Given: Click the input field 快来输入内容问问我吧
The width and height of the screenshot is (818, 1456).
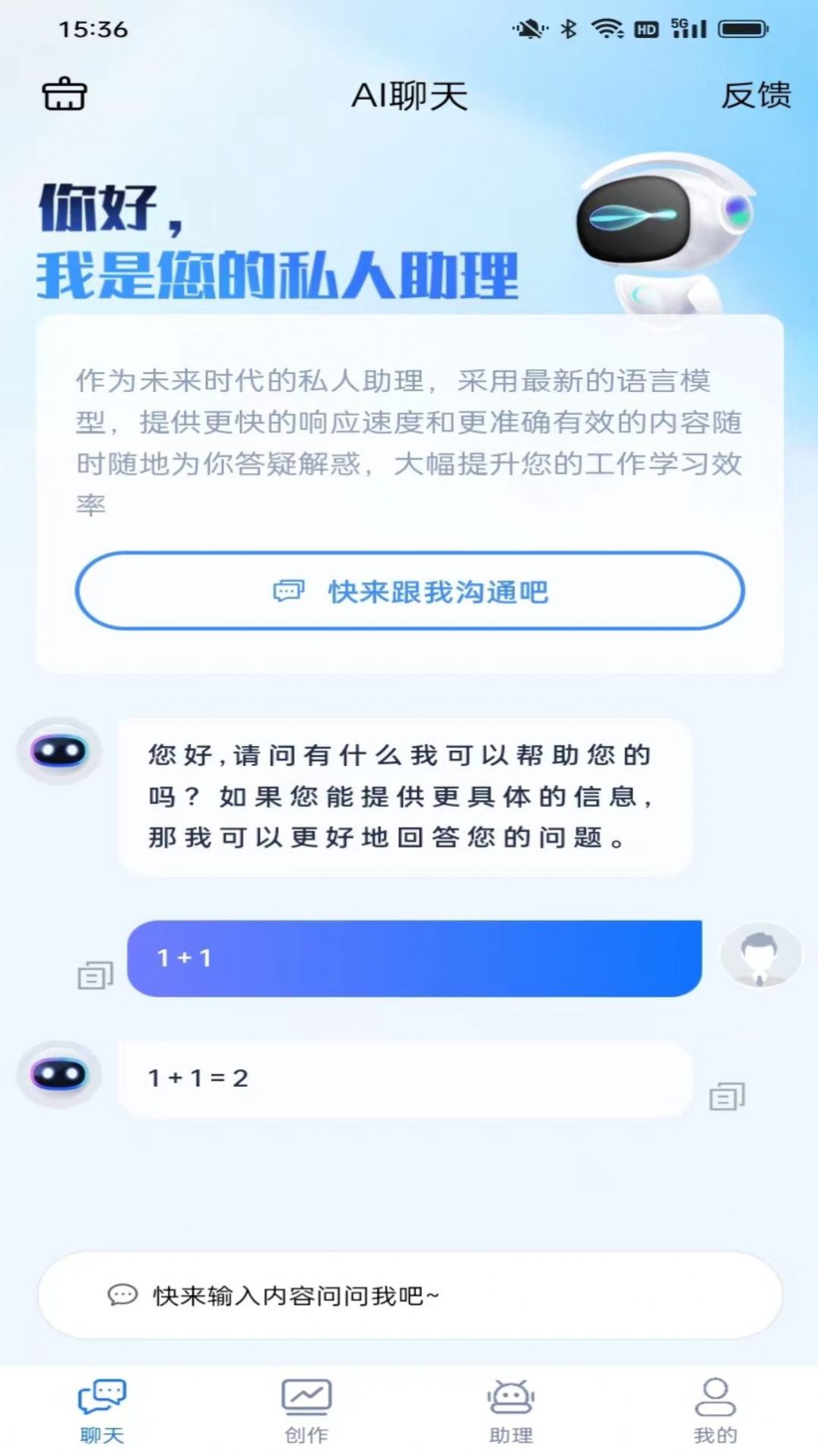Looking at the screenshot, I should tap(411, 1292).
